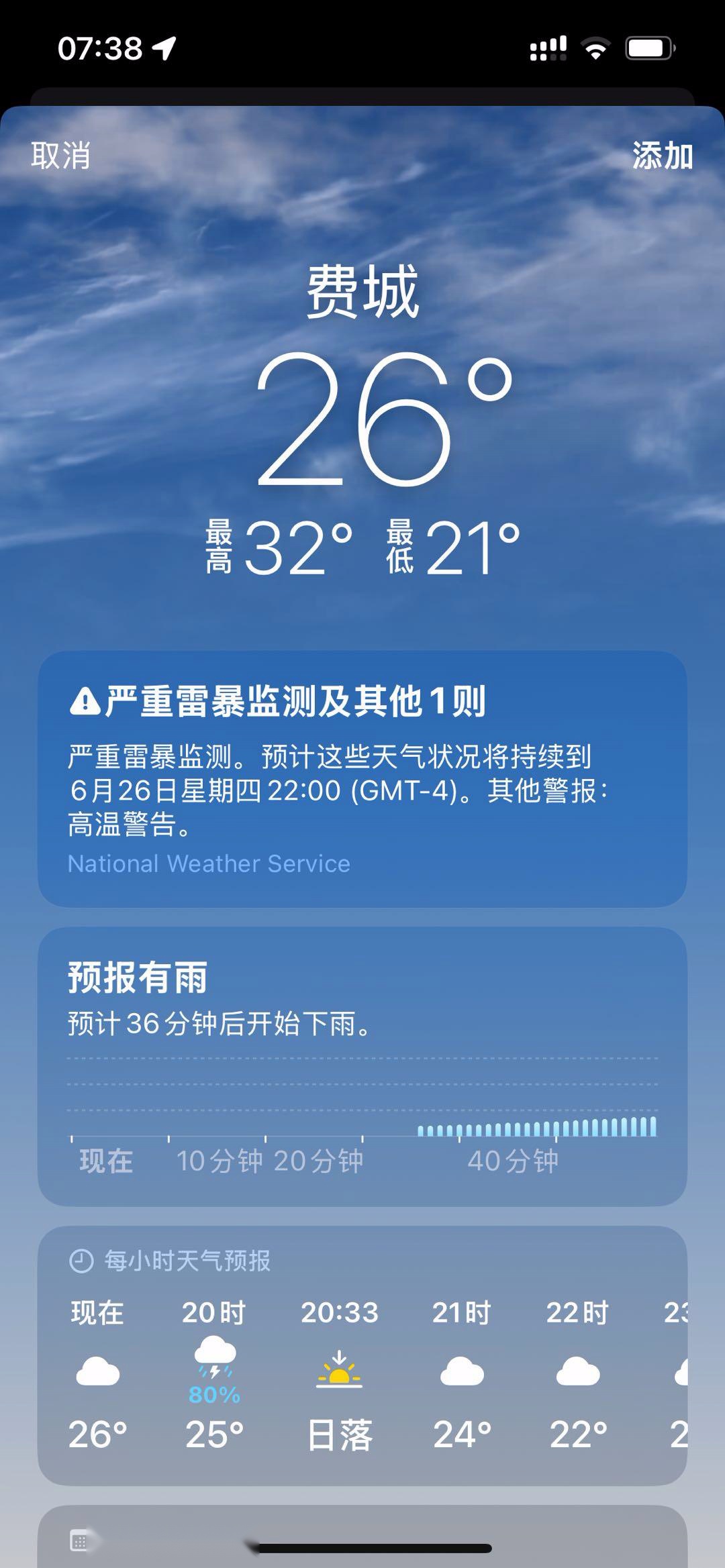Screen dimensions: 725x1568
Task: Open the 预报有雨 precipitation card
Action: pos(362,1065)
